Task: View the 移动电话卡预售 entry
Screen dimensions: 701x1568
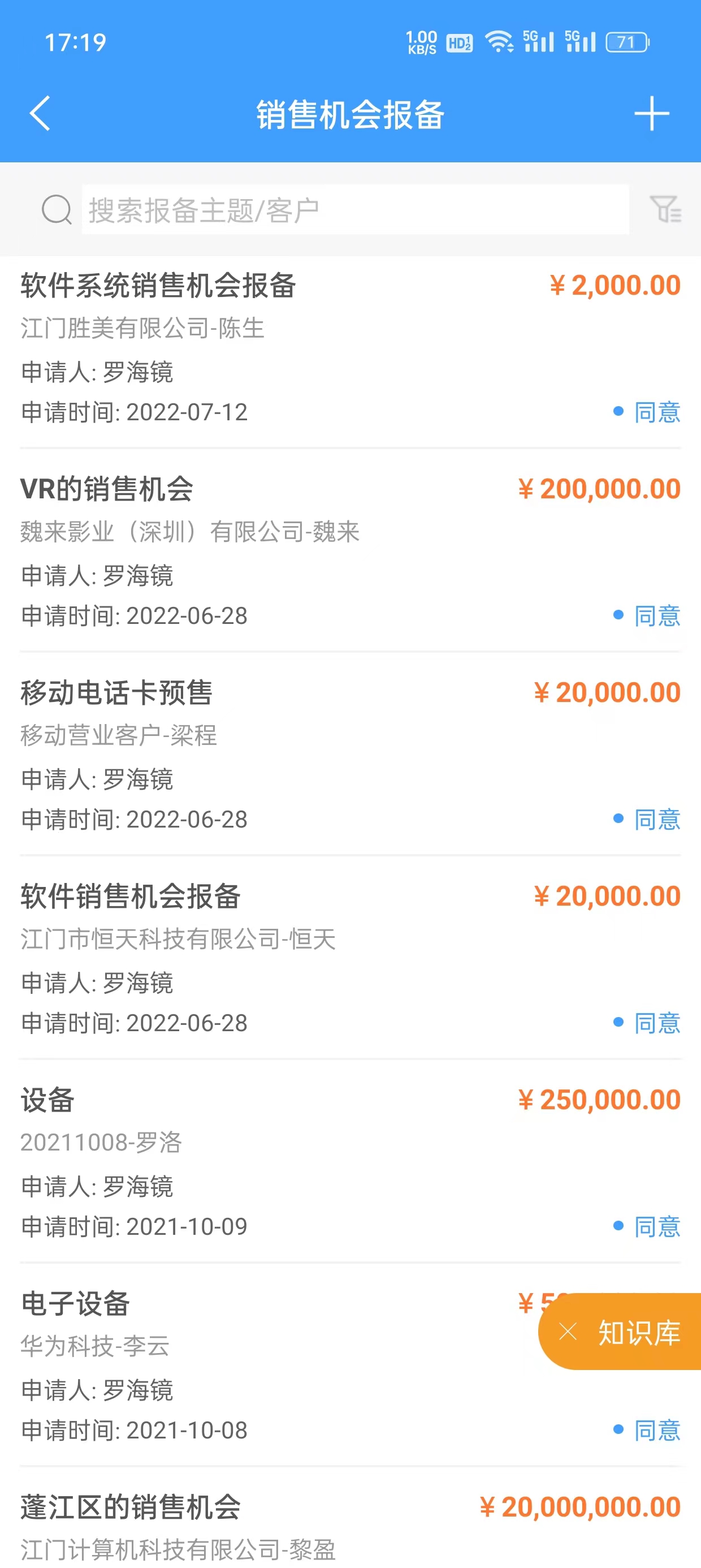Action: click(x=350, y=753)
